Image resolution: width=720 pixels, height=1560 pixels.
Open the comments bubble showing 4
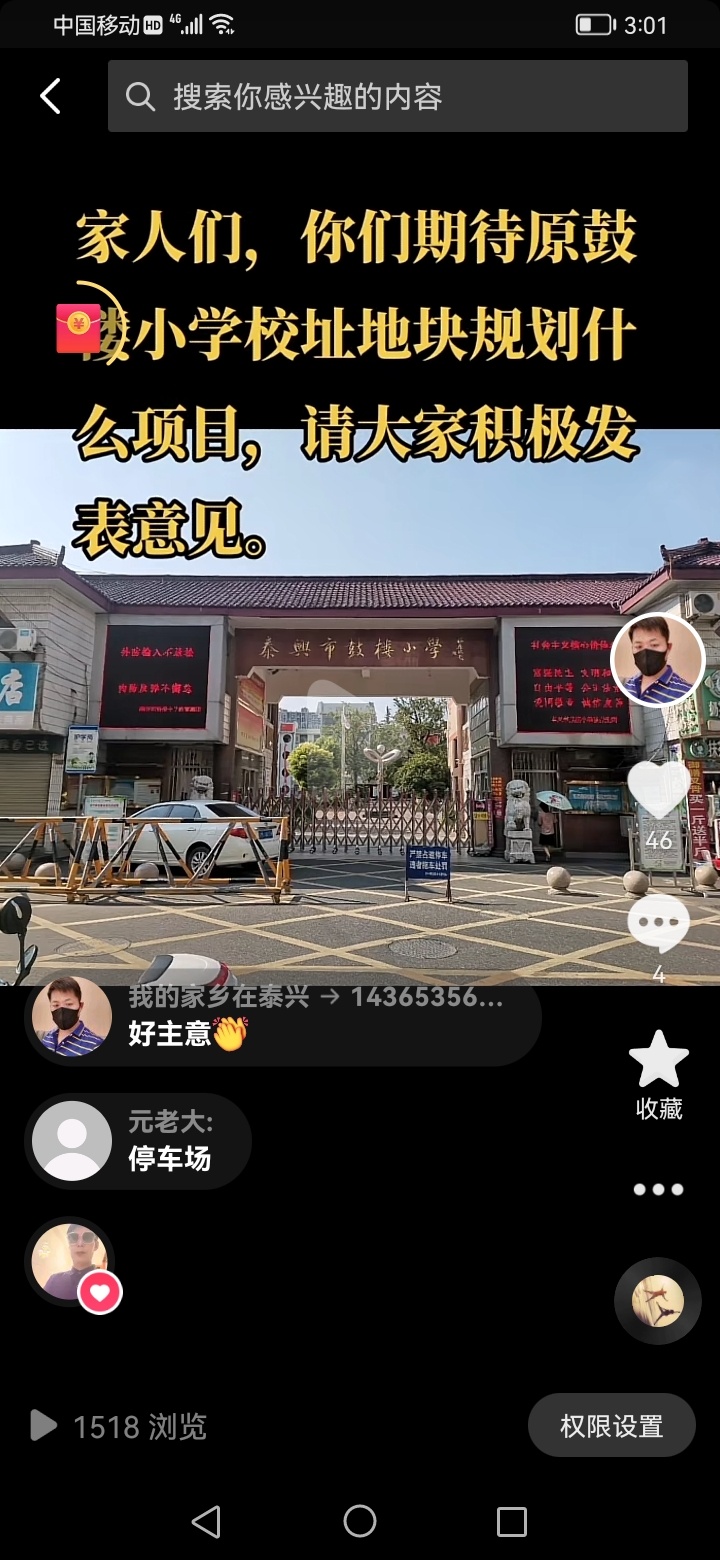point(658,923)
